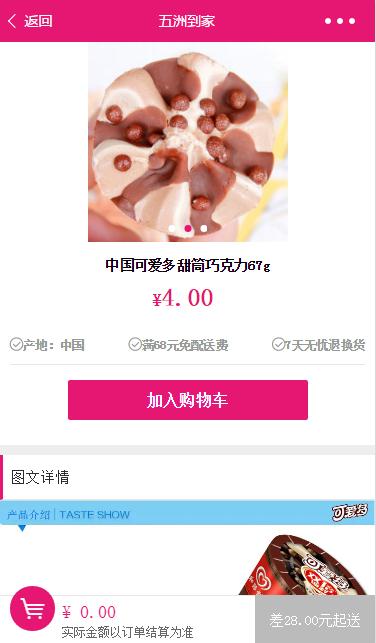The width and height of the screenshot is (376, 643).
Task: Add the item with 加入购物车 button
Action: click(x=188, y=400)
